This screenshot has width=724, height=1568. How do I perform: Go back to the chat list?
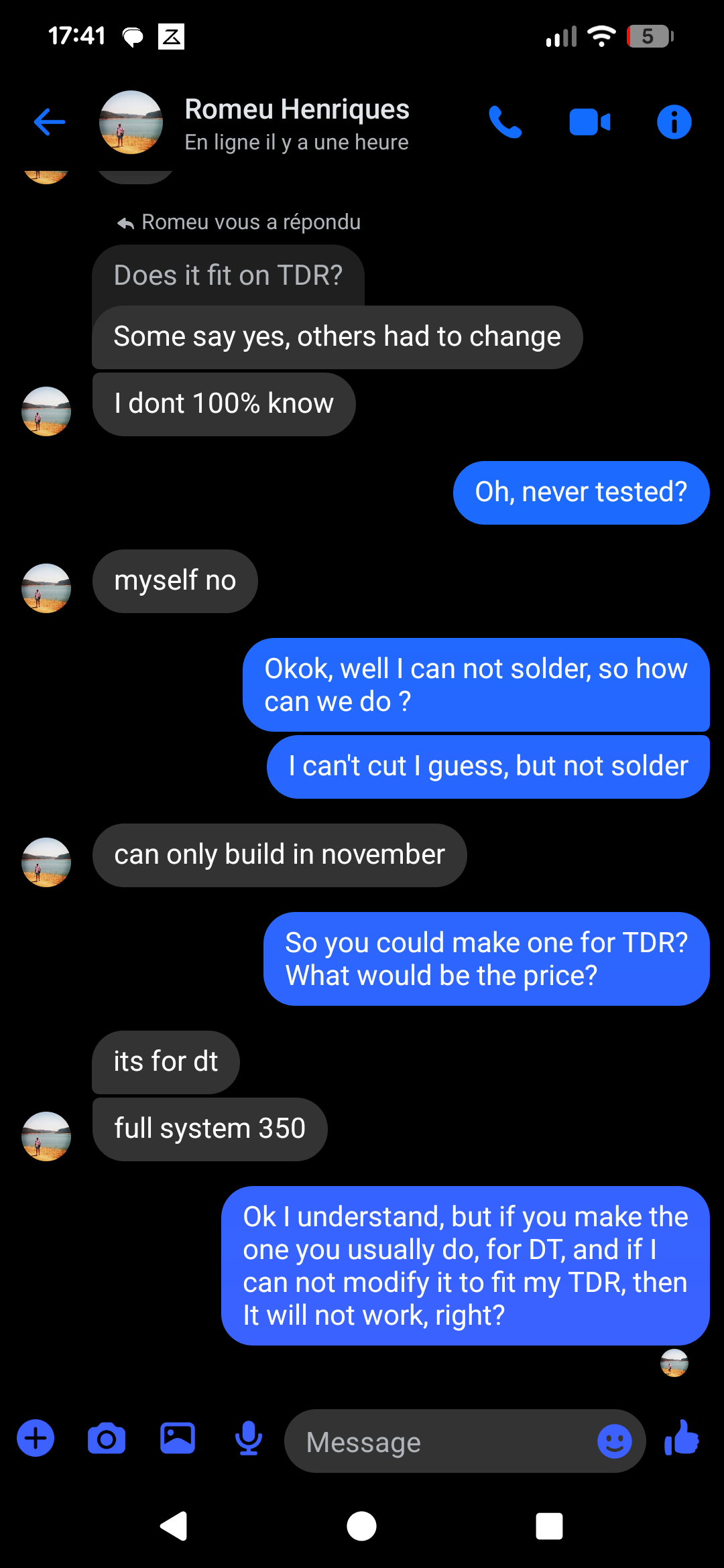49,122
